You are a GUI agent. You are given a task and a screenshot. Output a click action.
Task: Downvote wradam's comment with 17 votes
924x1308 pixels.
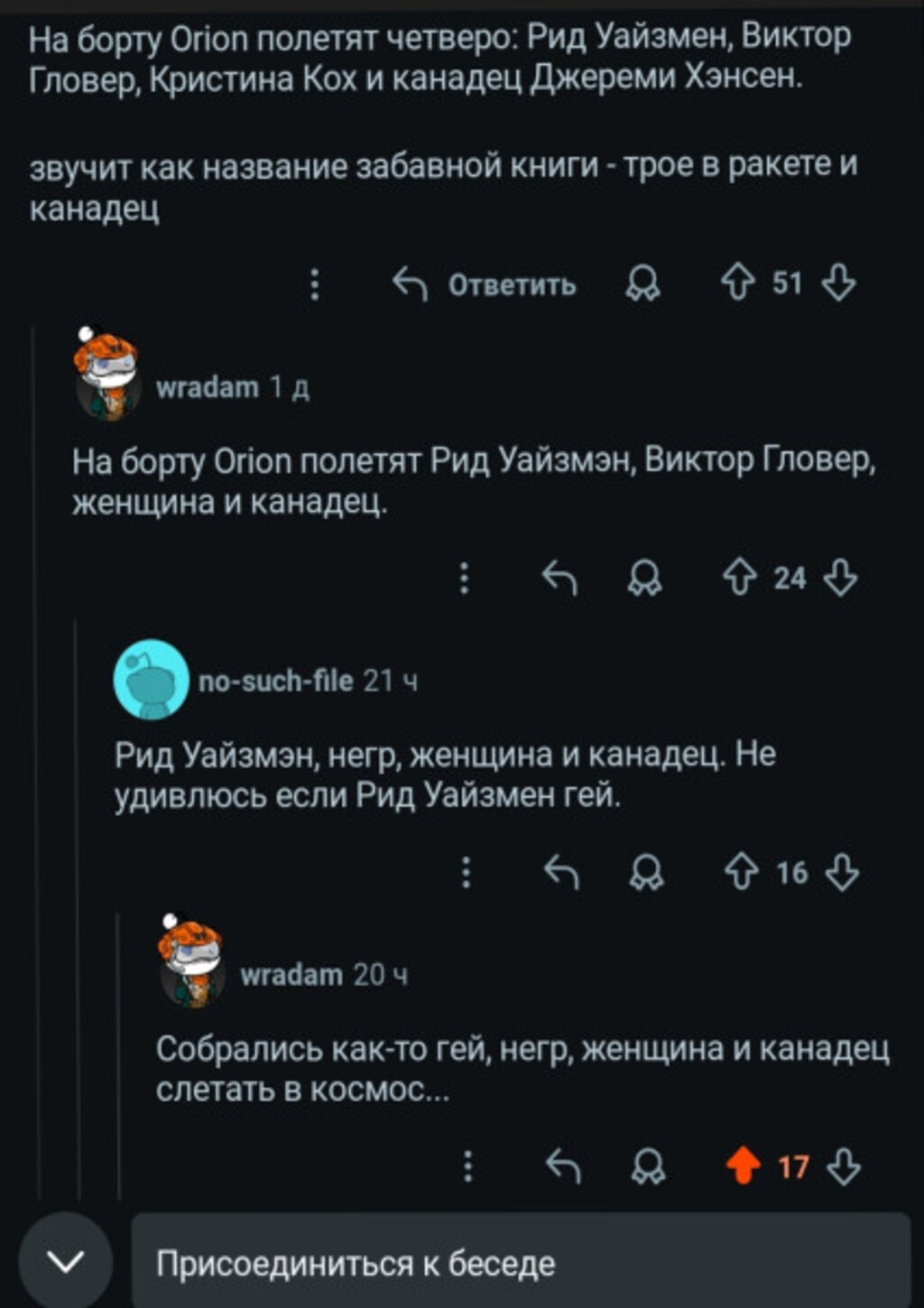click(844, 1166)
